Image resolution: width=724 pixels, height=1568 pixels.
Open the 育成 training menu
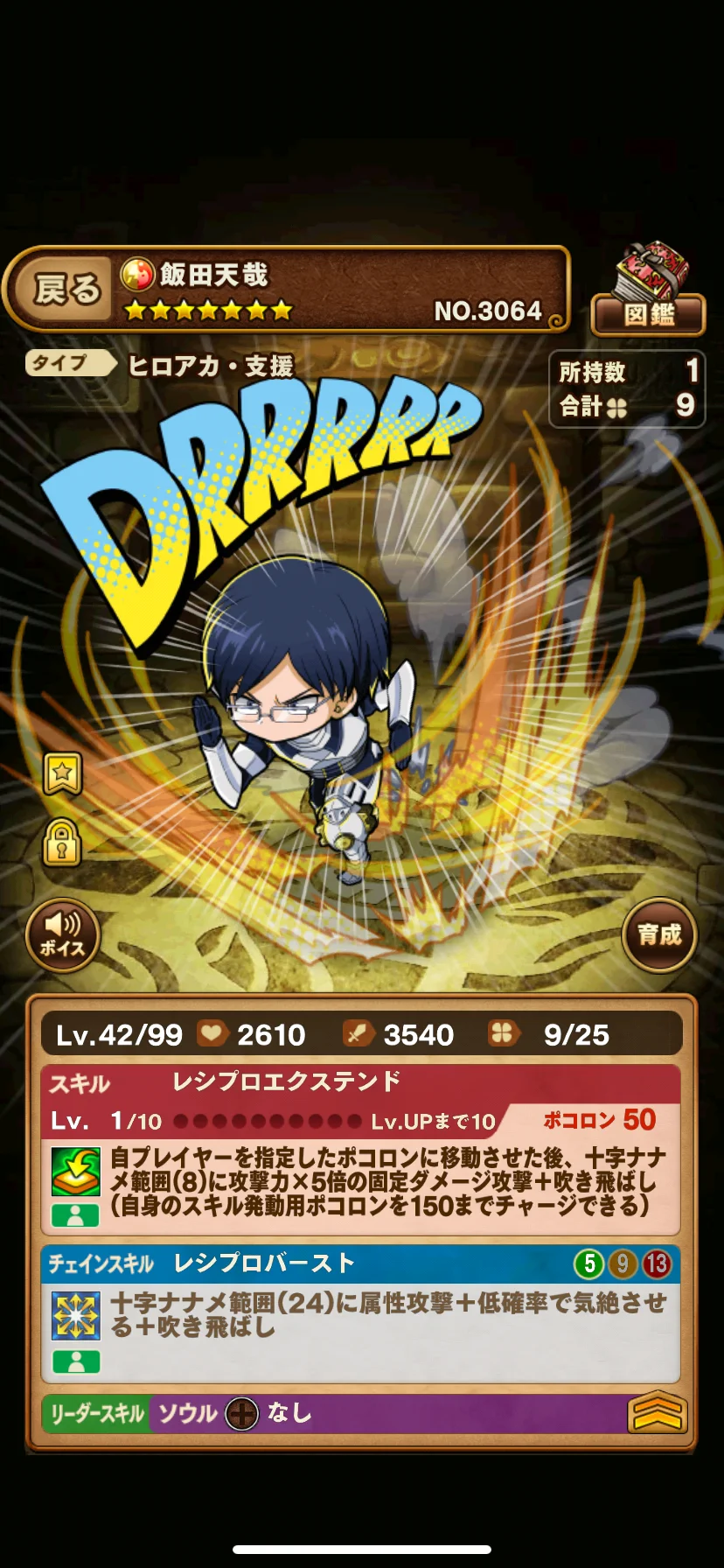tap(659, 934)
